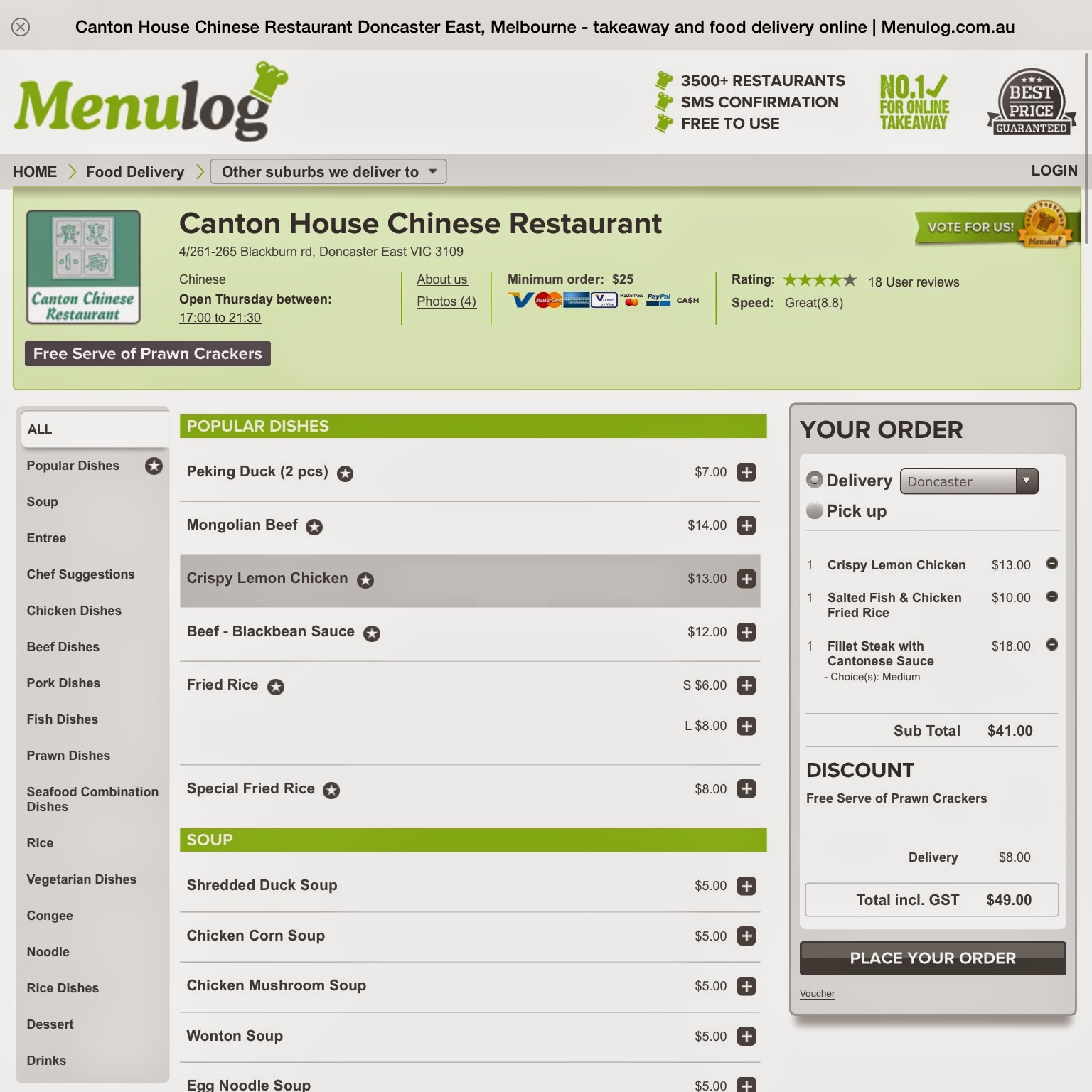Close the web page view

coord(21,27)
